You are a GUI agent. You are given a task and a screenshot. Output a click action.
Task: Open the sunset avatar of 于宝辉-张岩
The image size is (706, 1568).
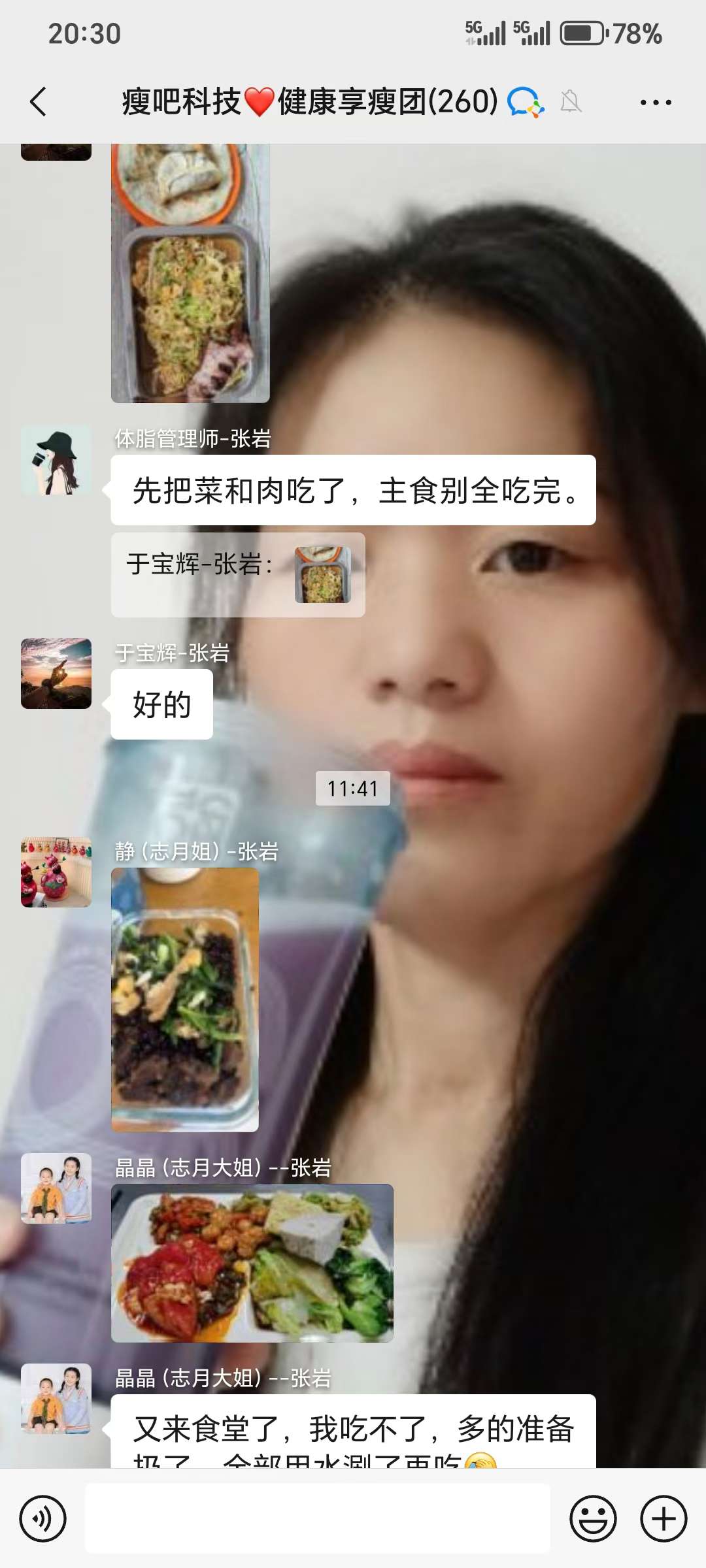[x=56, y=674]
